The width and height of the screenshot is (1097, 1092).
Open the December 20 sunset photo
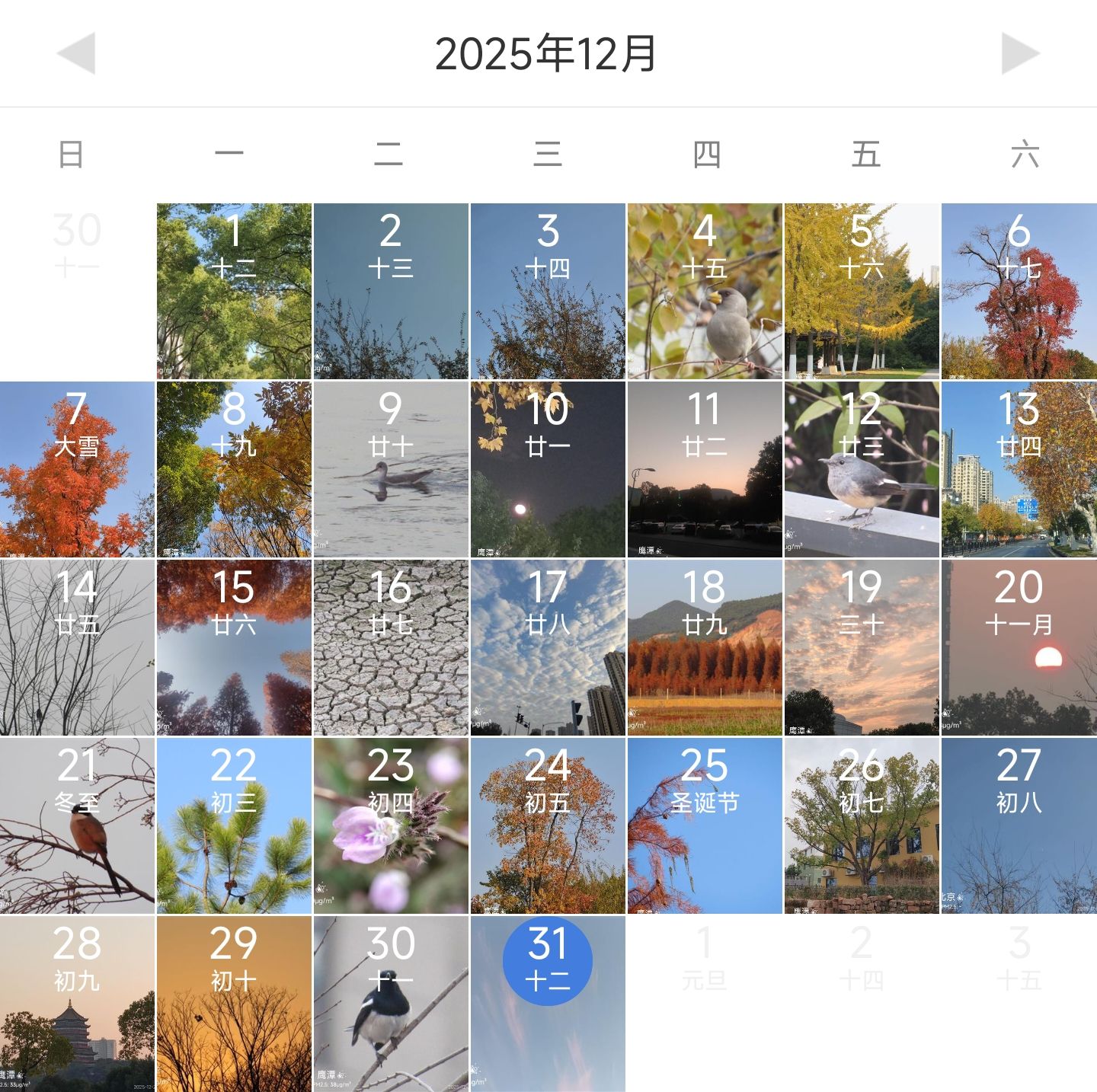1019,647
